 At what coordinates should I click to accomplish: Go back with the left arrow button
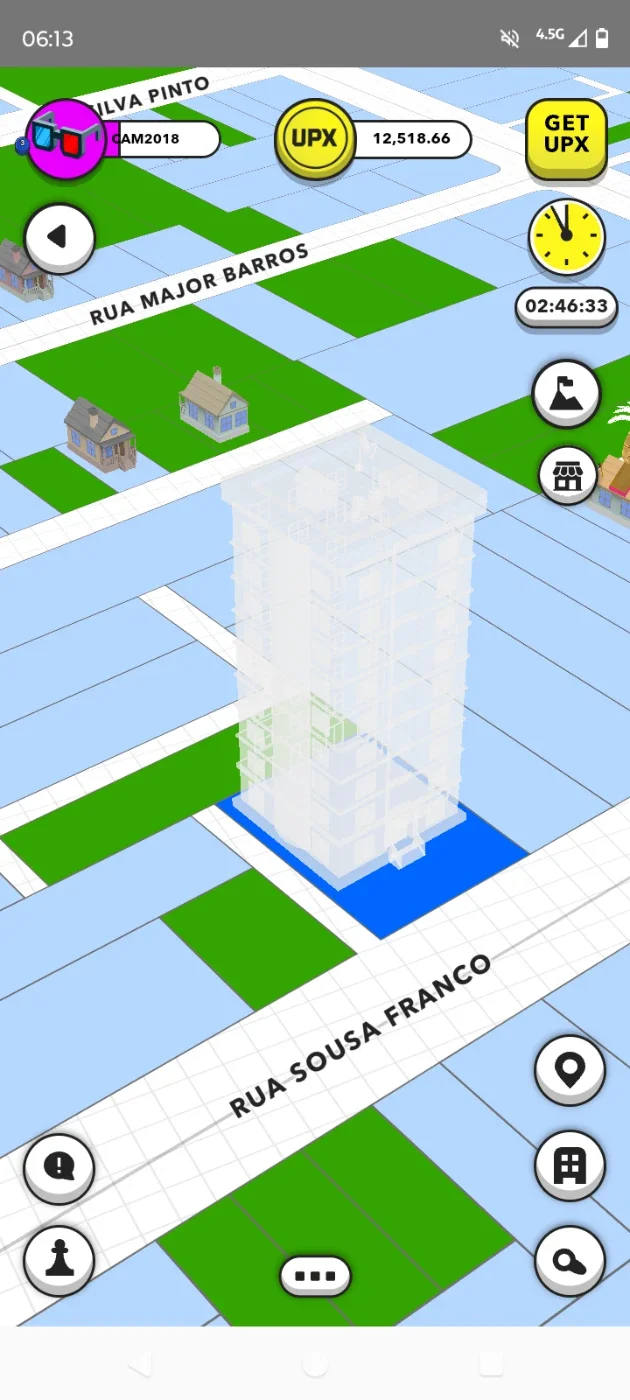point(59,238)
